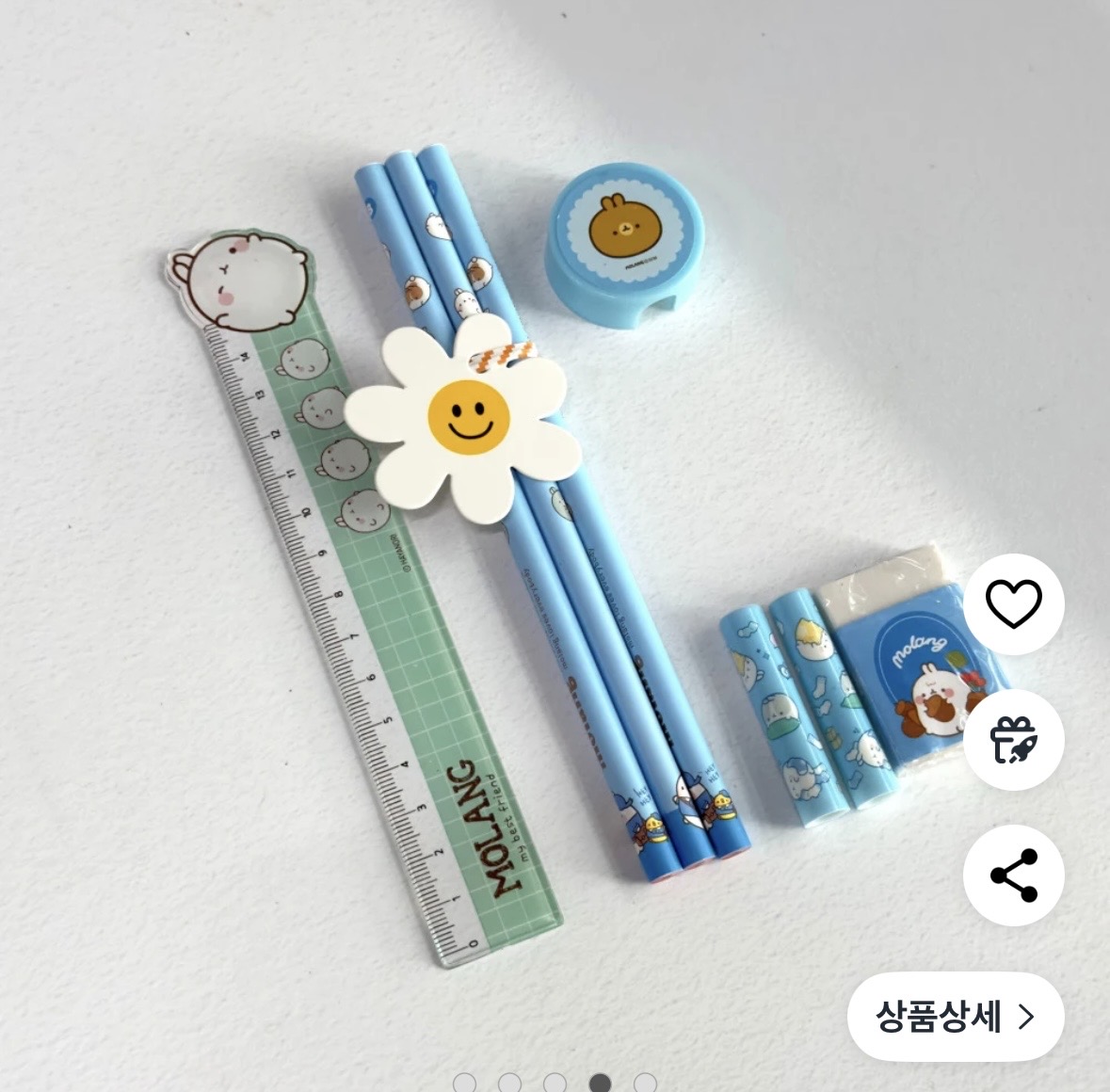Share this product

coord(1013,875)
